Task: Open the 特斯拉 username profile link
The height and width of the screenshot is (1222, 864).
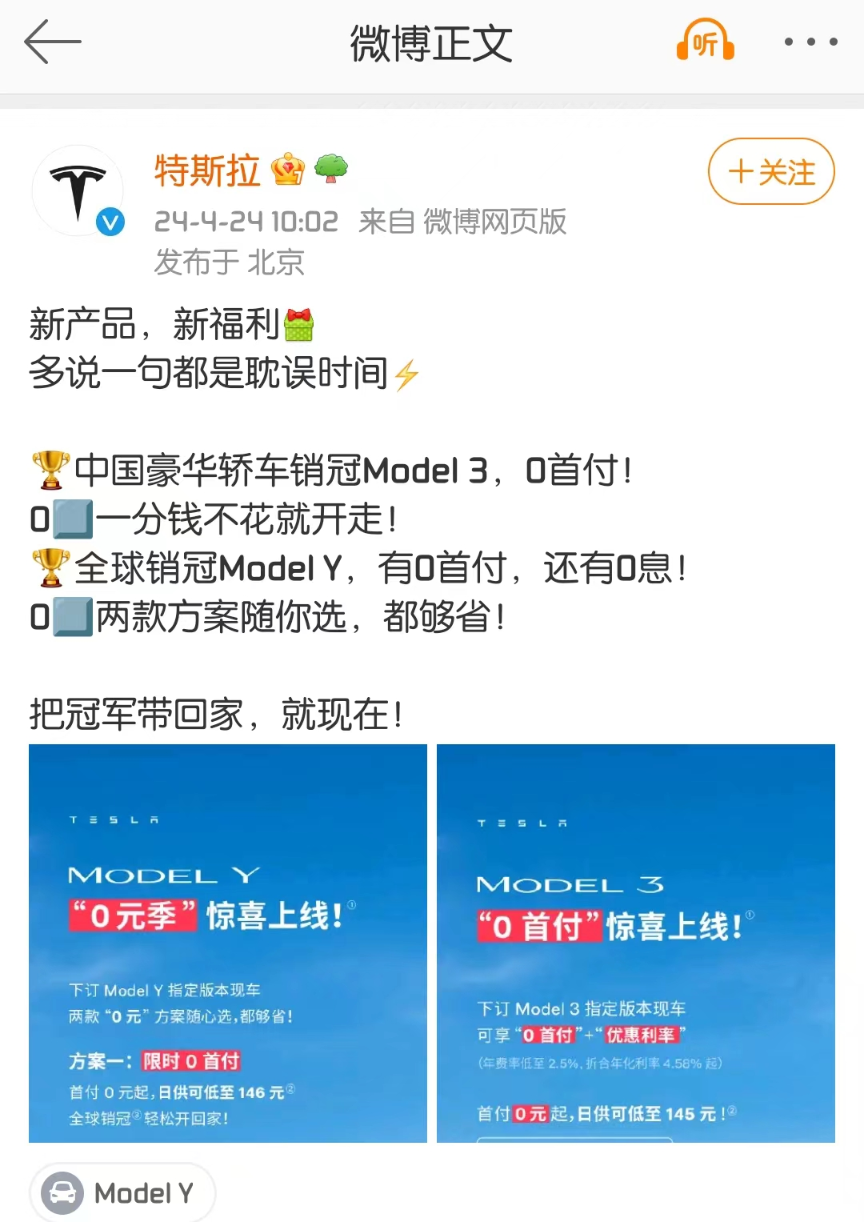Action: coord(208,171)
